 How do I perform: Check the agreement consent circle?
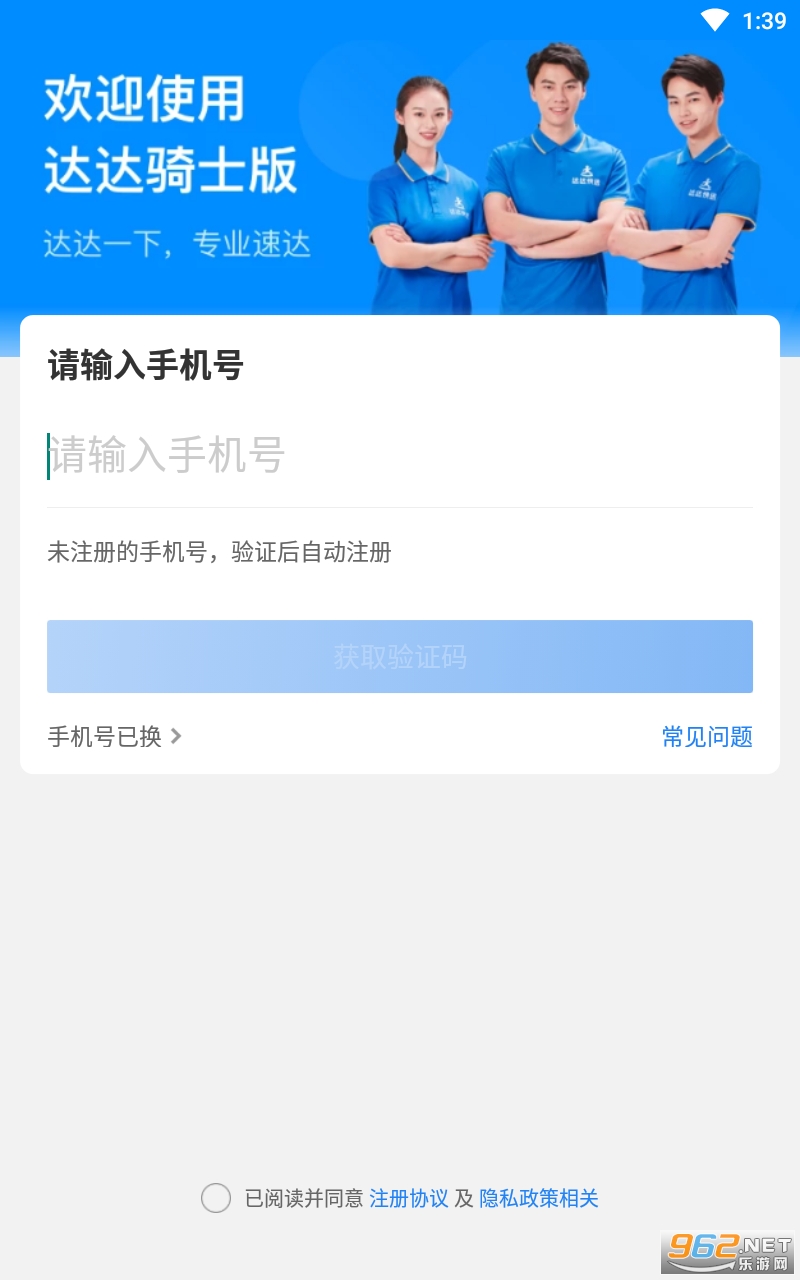pos(216,1198)
